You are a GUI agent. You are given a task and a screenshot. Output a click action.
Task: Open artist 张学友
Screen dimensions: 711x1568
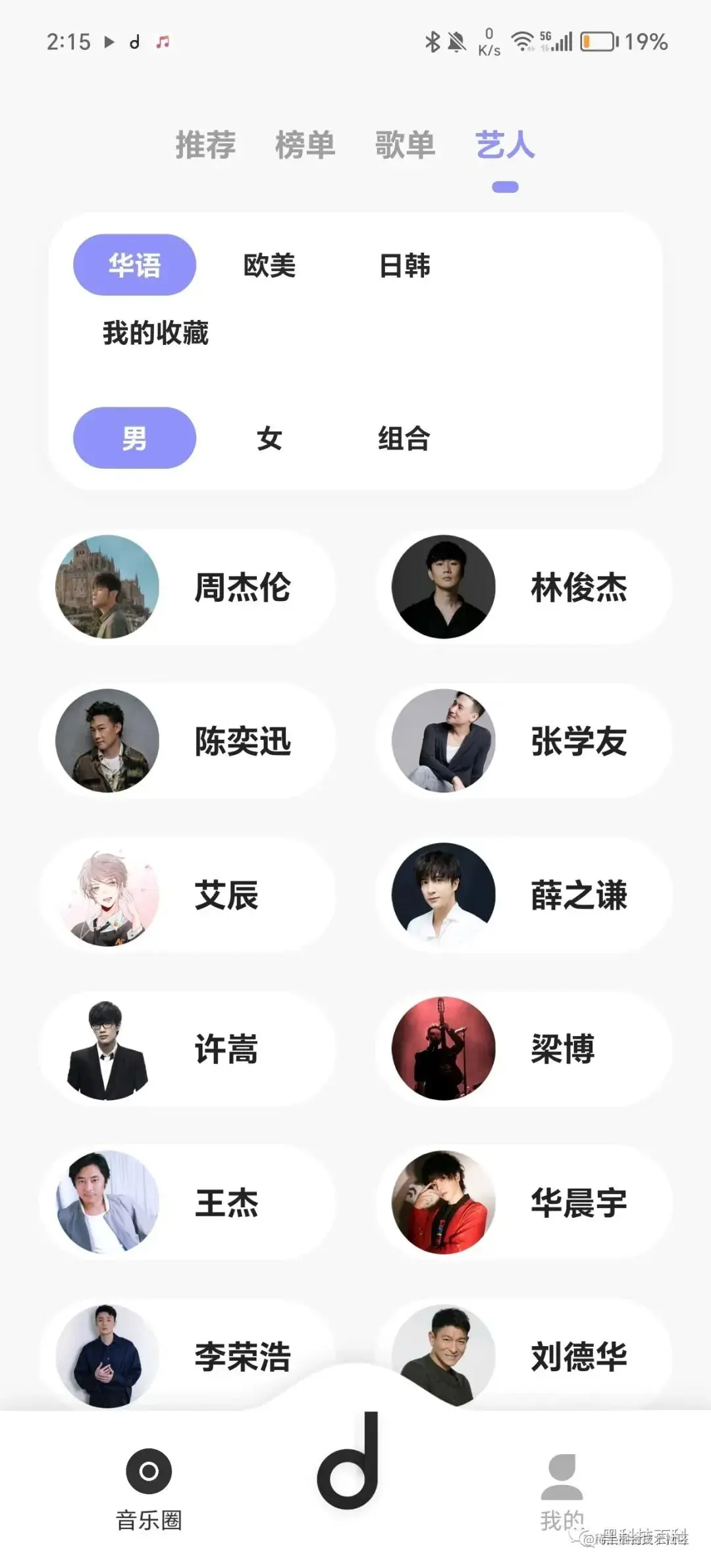tap(523, 741)
